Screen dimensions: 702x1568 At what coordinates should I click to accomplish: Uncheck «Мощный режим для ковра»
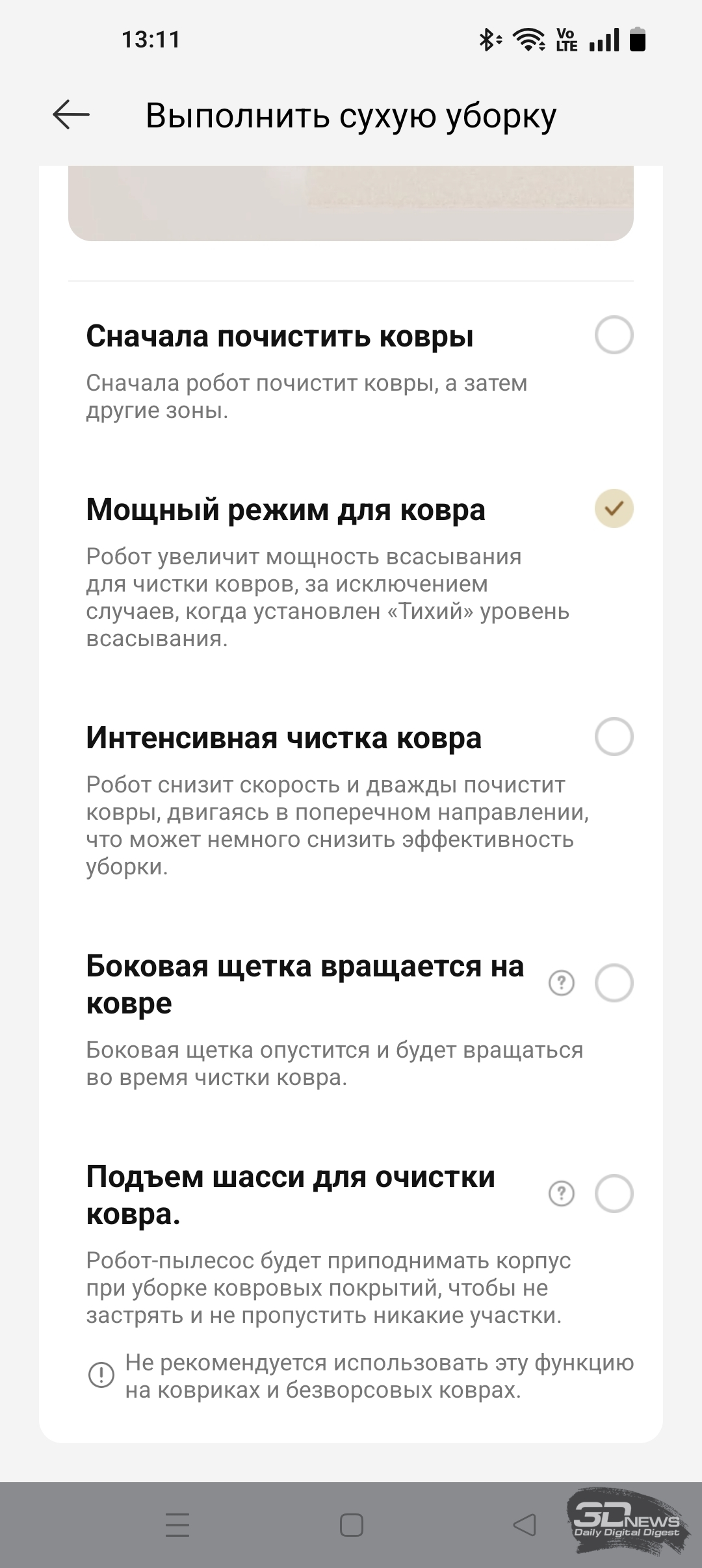[x=614, y=508]
